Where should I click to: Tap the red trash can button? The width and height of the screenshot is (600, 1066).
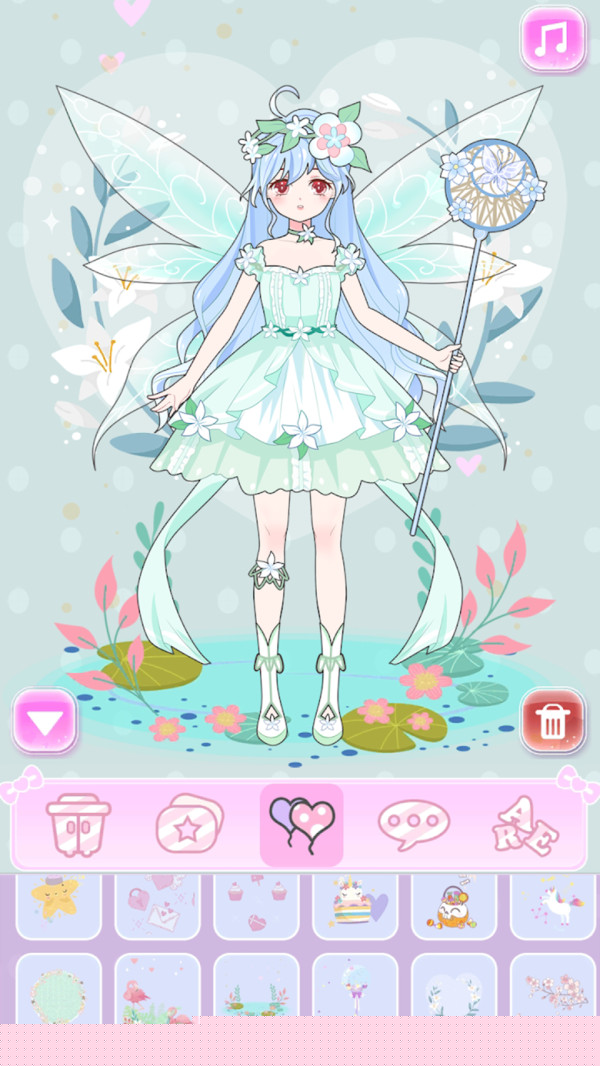(x=553, y=721)
